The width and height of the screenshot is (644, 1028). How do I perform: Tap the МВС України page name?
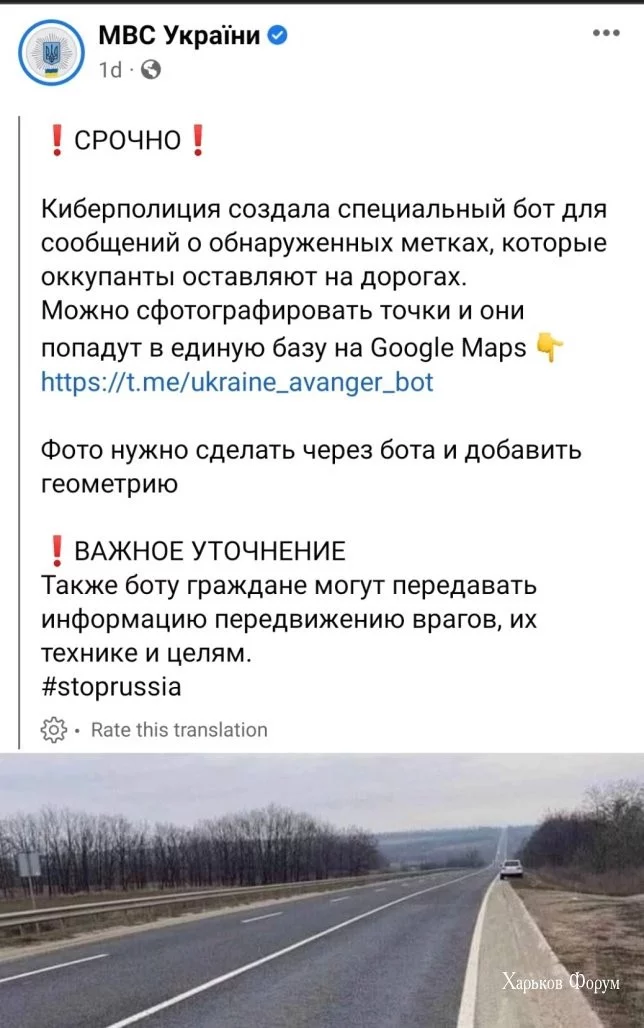(178, 36)
